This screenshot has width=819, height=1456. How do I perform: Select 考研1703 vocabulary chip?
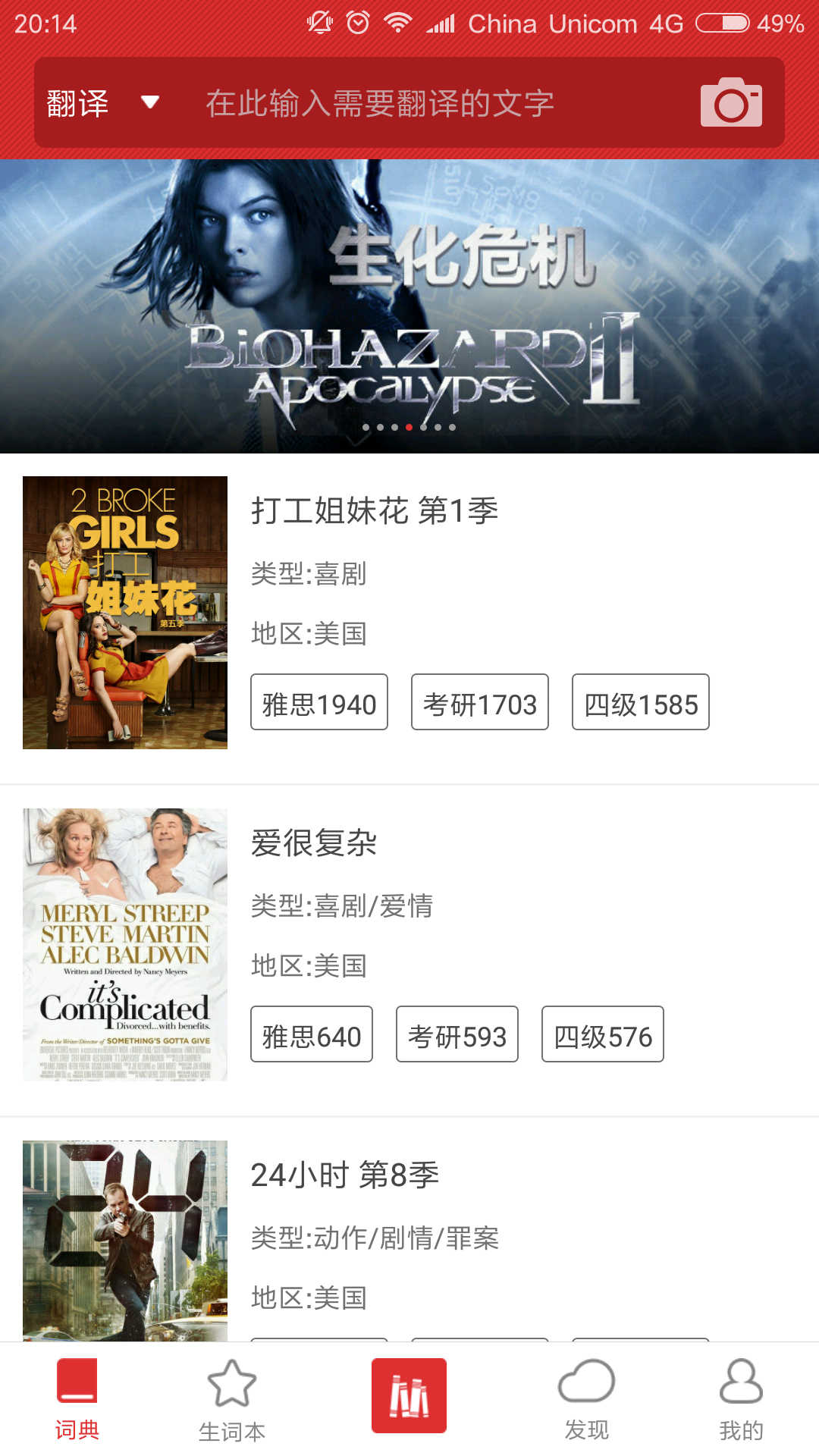479,703
